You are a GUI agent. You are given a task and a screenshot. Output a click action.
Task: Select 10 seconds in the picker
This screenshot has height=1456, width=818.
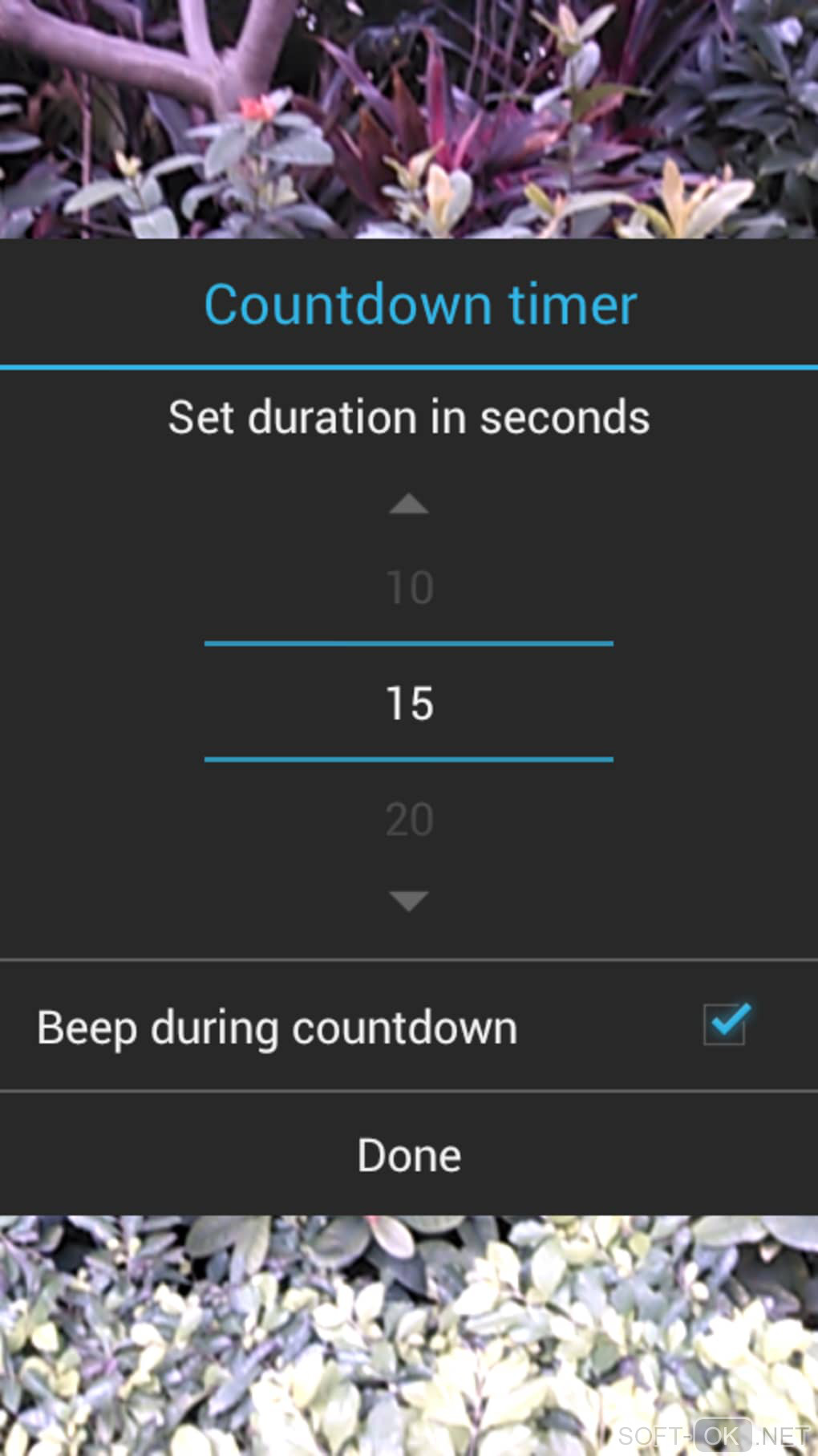click(409, 588)
